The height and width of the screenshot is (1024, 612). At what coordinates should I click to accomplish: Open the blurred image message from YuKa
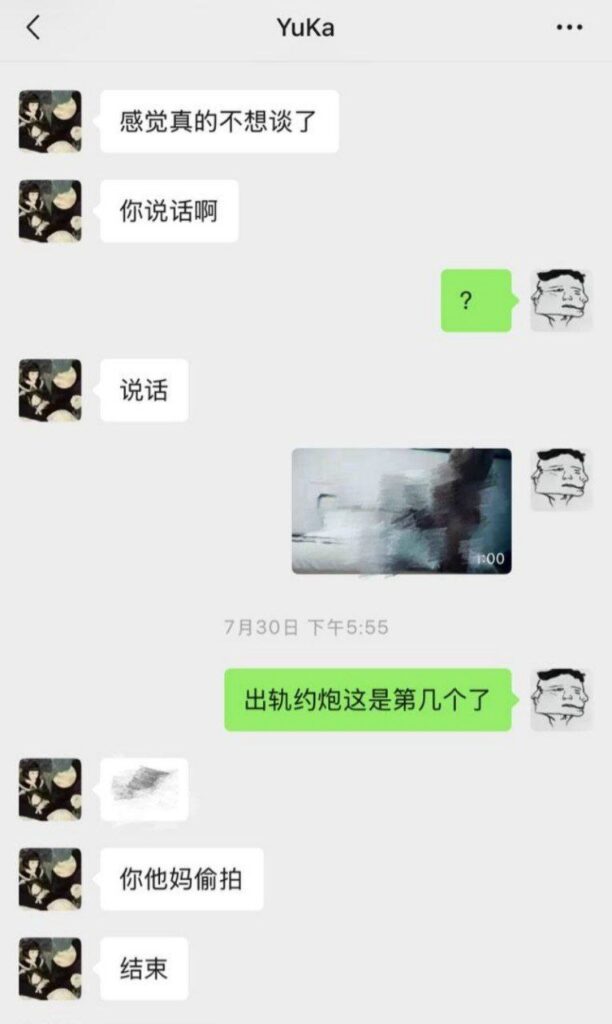[144, 789]
